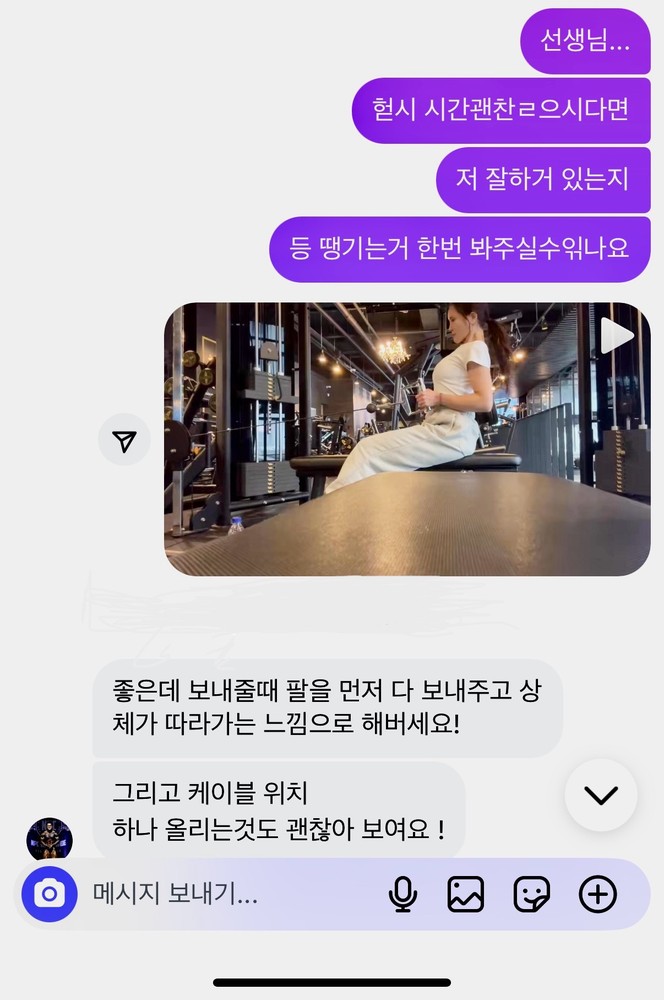
Task: Focus the 메시지 보내기 text field
Action: pos(220,894)
